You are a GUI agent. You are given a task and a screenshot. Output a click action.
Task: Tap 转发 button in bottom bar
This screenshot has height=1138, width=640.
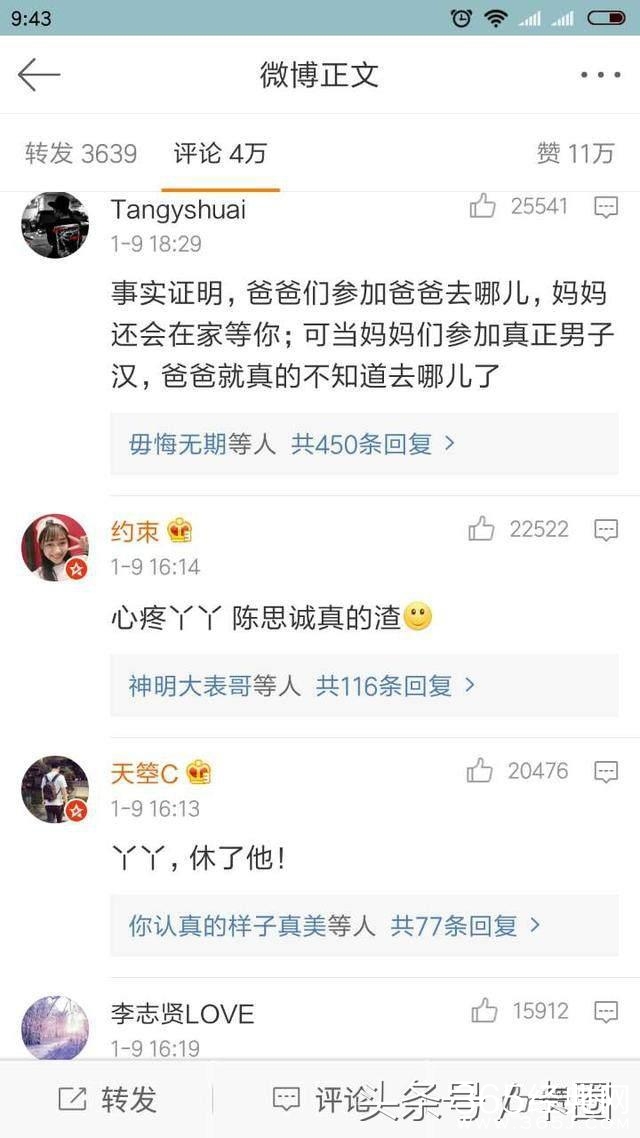coord(108,1100)
